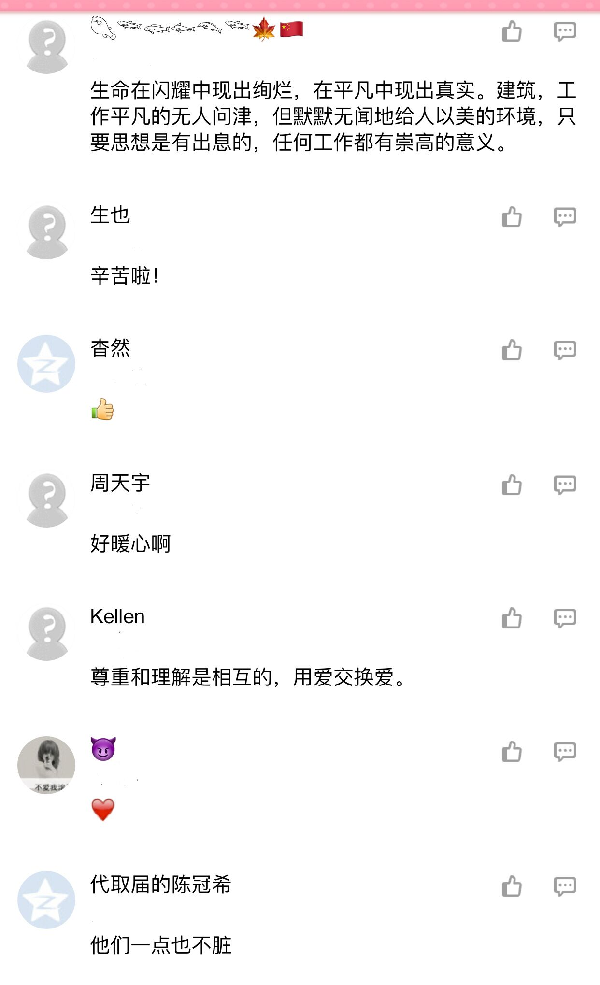
Task: Like 杳然's thumbs-up comment
Action: 512,350
